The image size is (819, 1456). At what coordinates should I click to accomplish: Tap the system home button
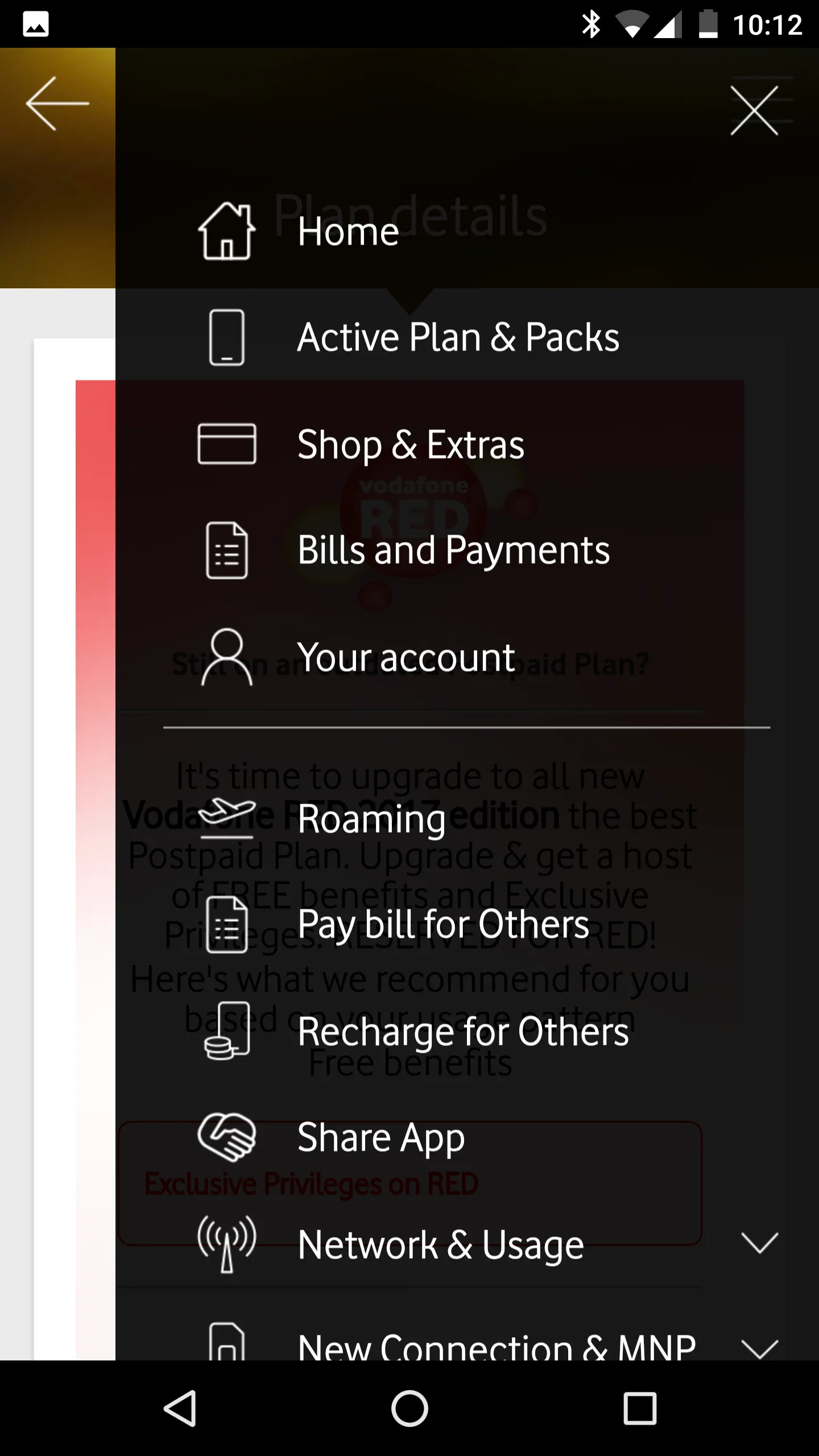pyautogui.click(x=409, y=1408)
